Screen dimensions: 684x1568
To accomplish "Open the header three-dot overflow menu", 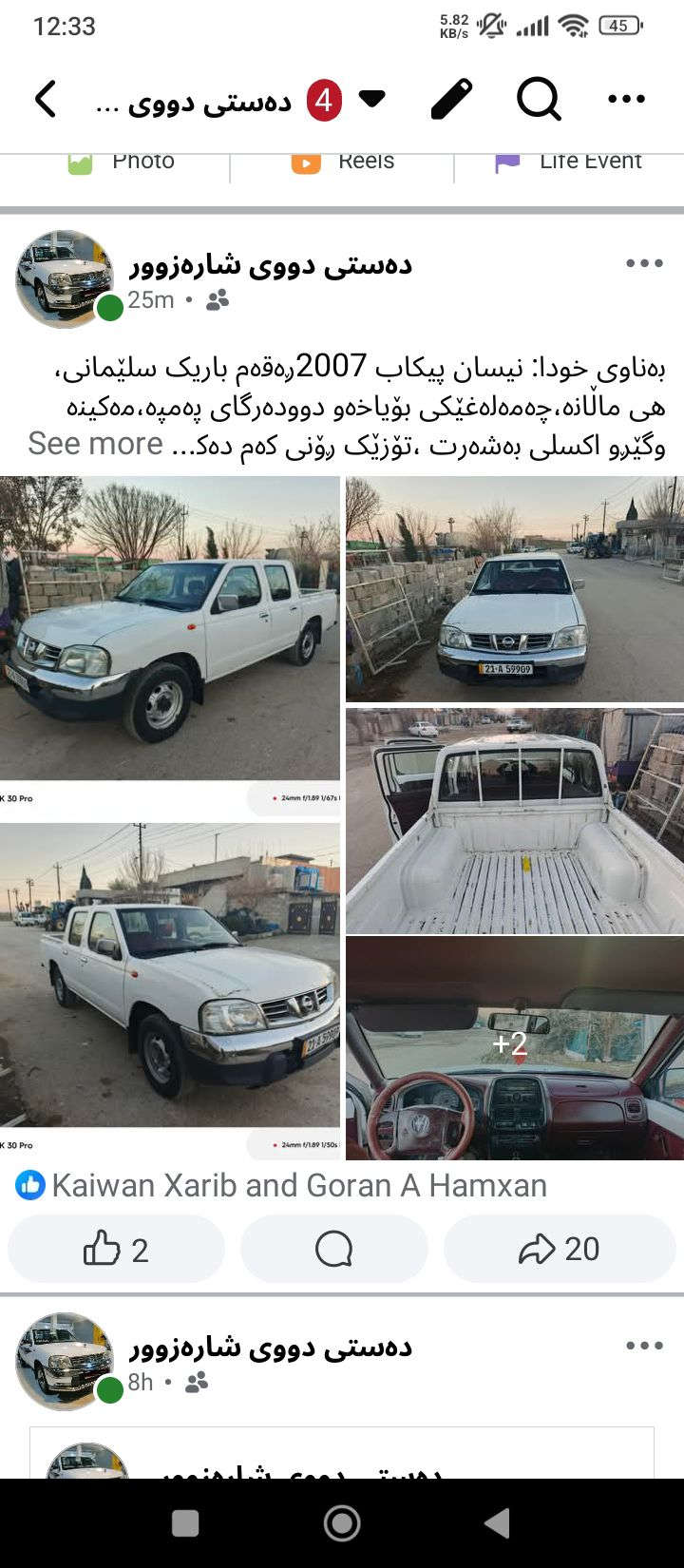I will point(626,99).
